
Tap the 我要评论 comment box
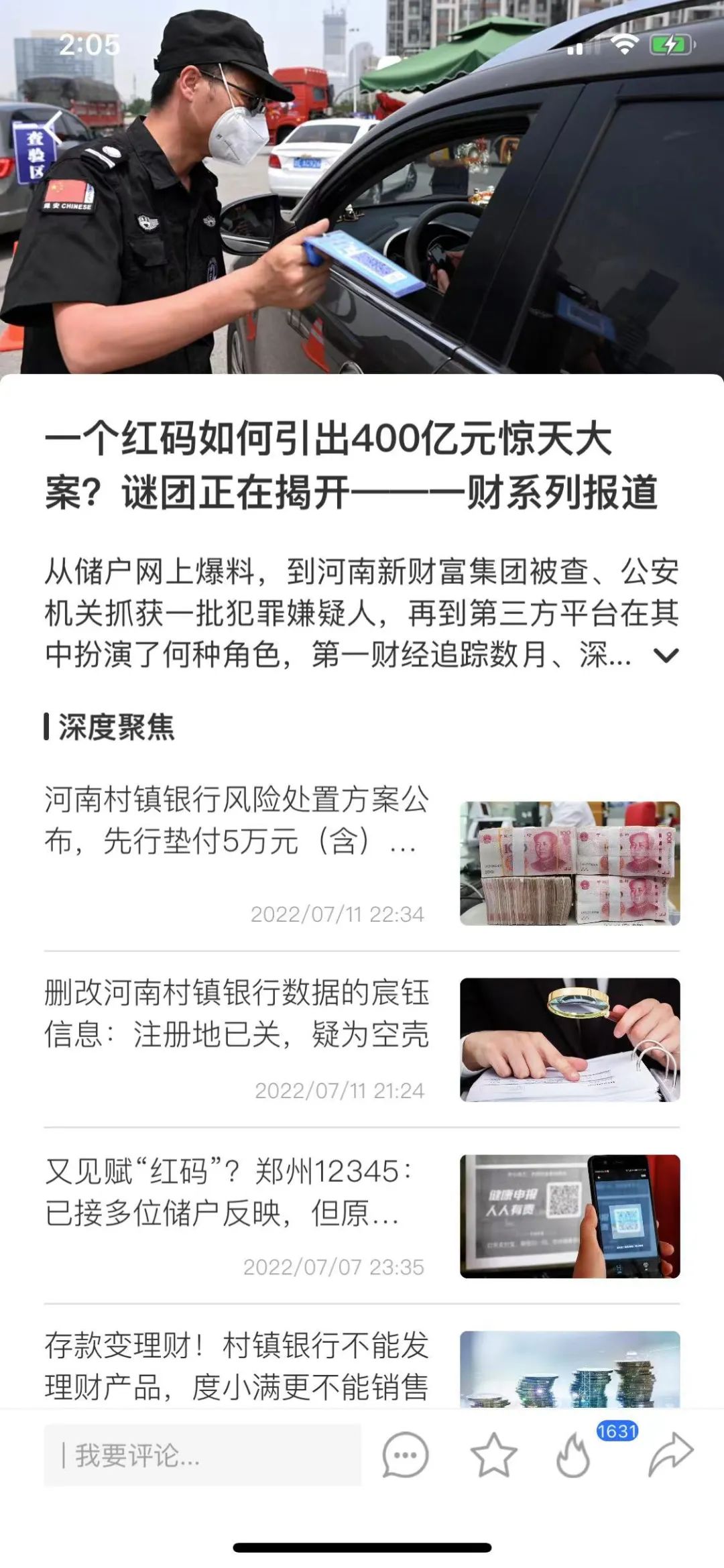[202, 1455]
